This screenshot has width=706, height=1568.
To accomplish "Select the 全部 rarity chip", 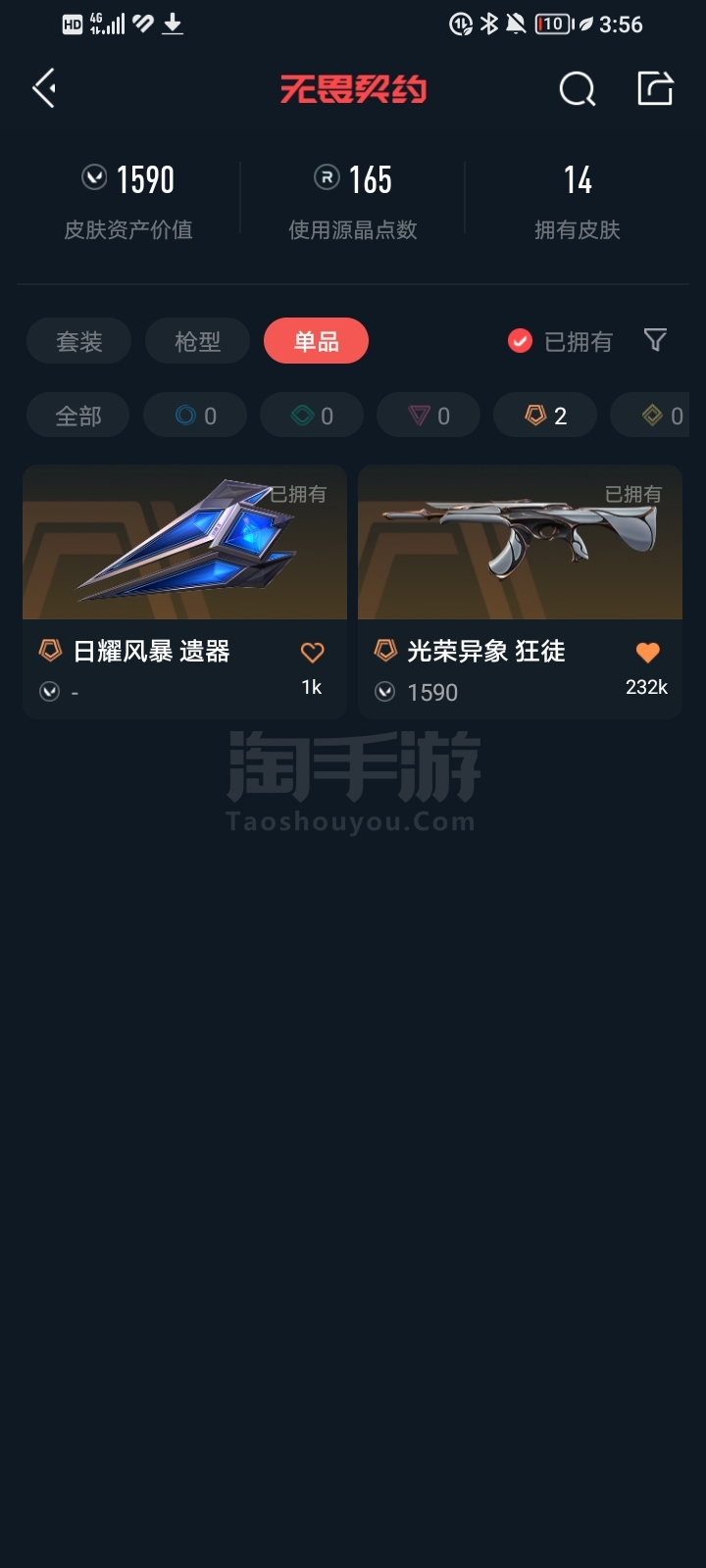I will [x=78, y=416].
